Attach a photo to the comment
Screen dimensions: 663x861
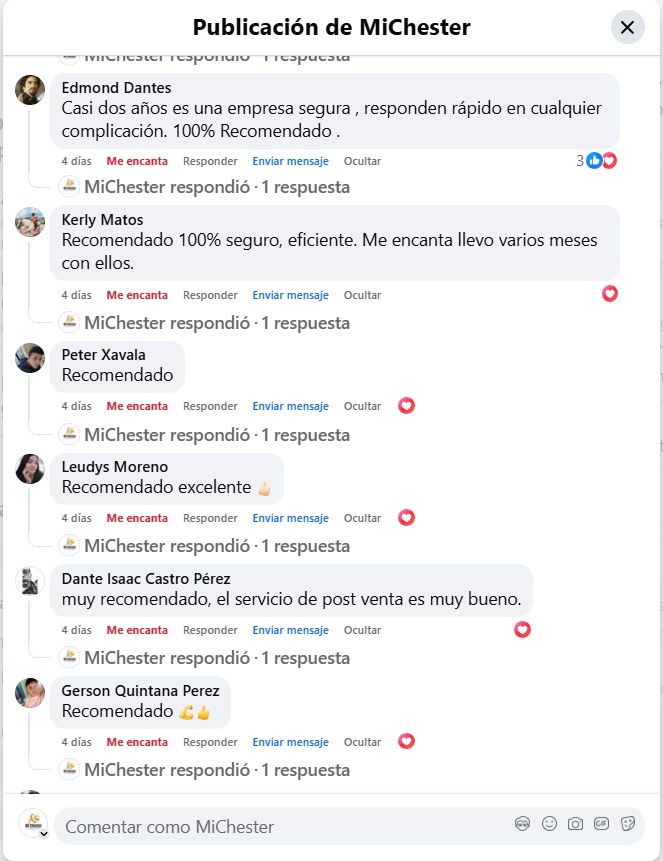(575, 824)
